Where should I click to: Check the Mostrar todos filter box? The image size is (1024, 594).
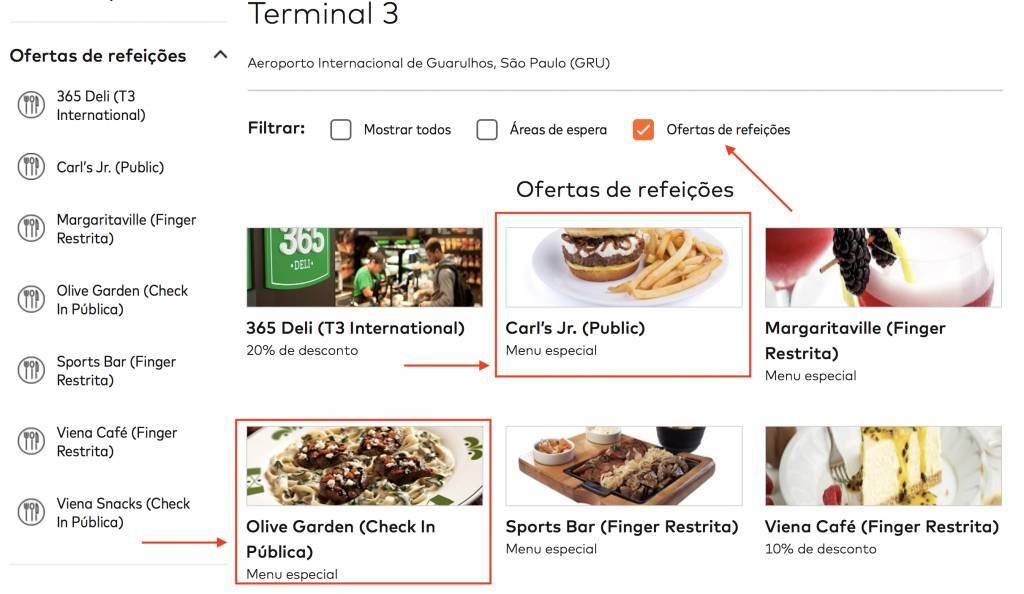point(341,130)
